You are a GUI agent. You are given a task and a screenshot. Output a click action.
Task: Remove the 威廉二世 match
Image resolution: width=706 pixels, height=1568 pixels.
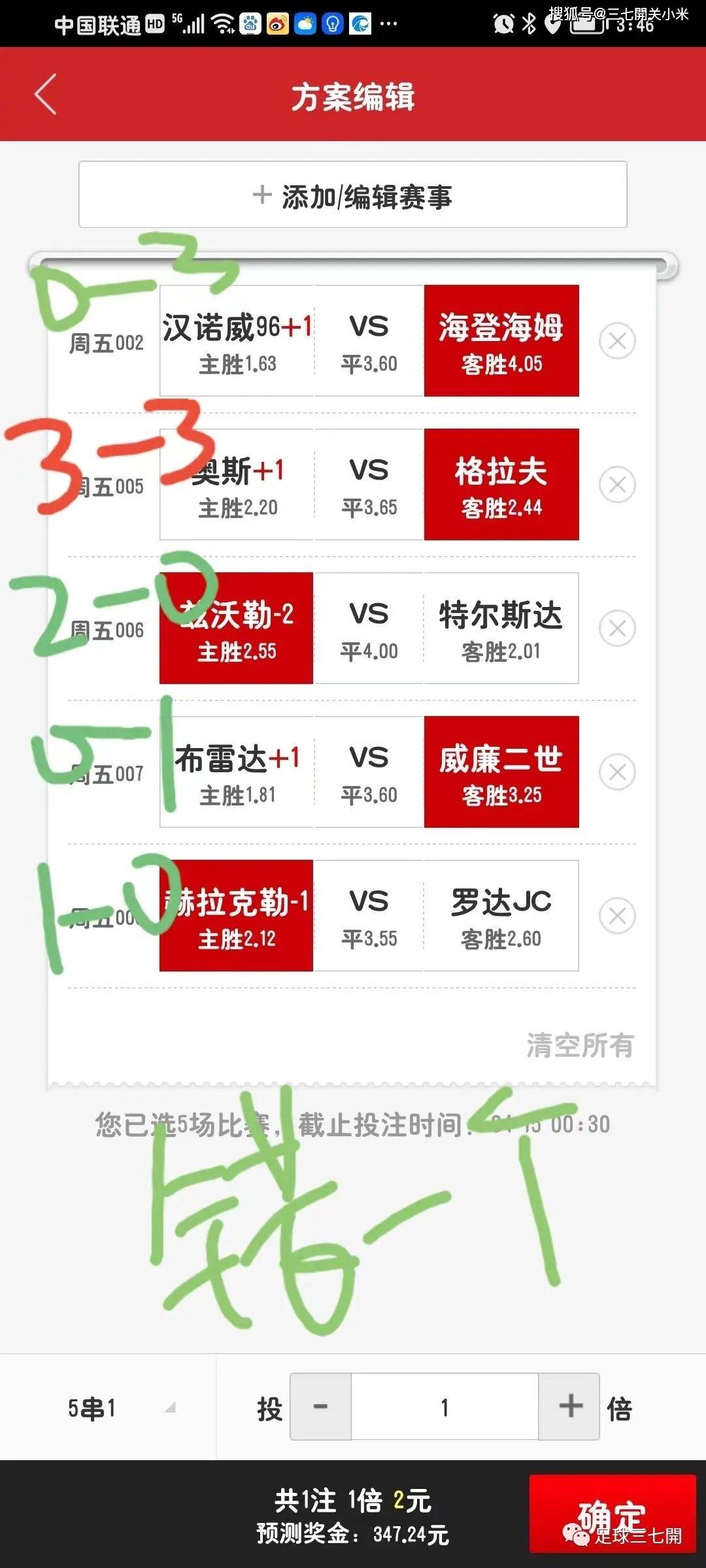coord(617,772)
